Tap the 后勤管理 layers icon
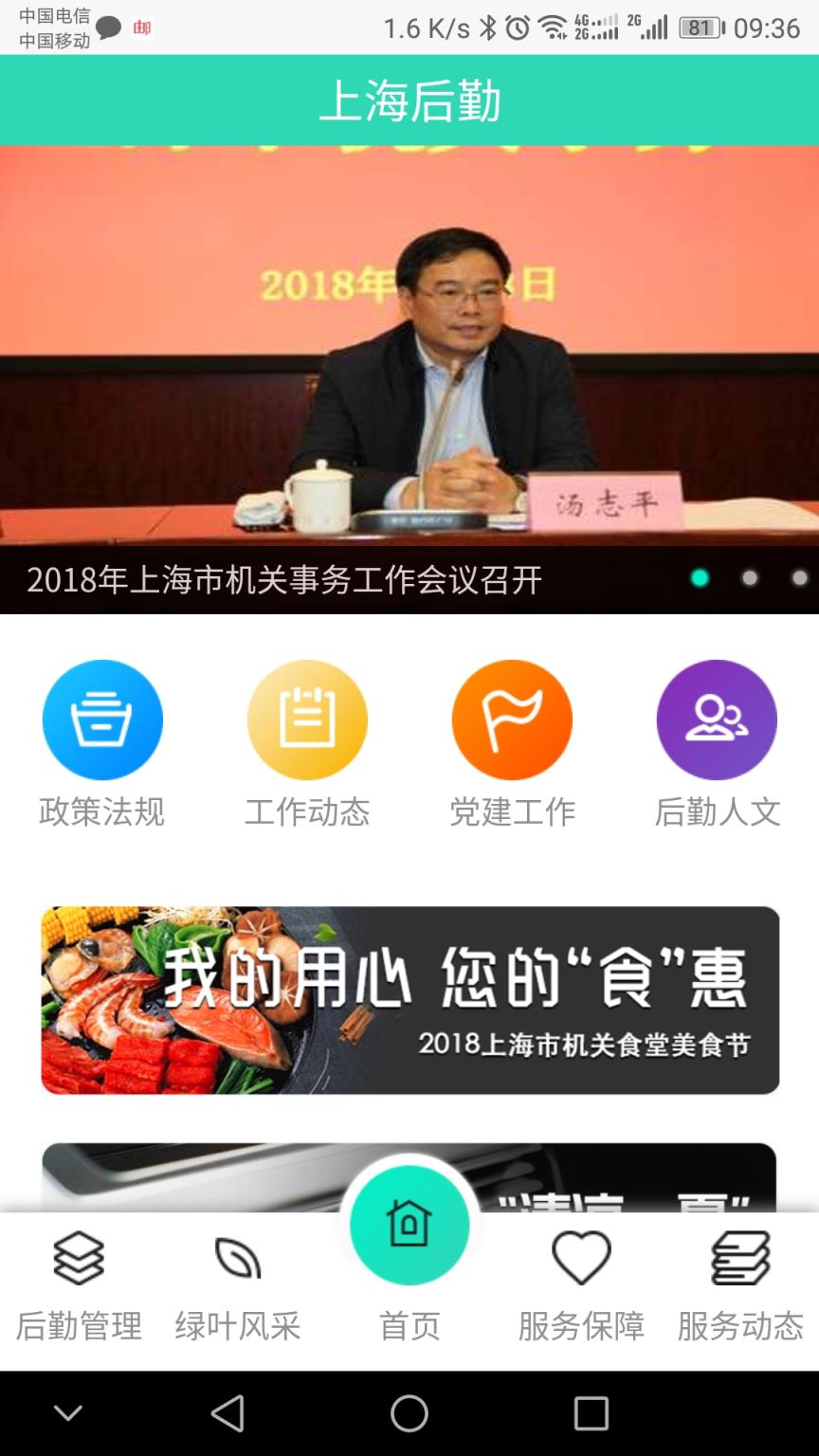Image resolution: width=819 pixels, height=1456 pixels. [79, 1258]
